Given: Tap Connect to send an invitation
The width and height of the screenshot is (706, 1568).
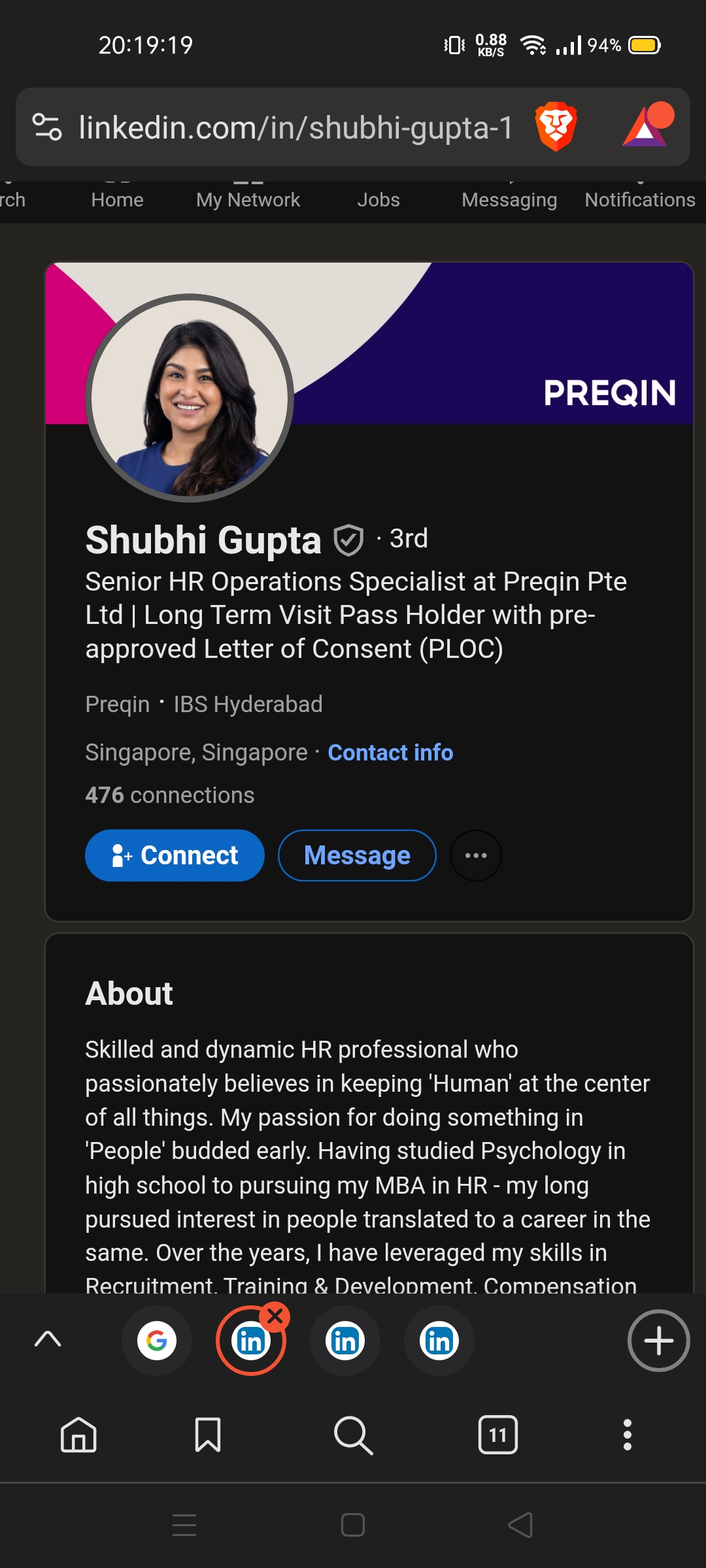Looking at the screenshot, I should [x=175, y=855].
